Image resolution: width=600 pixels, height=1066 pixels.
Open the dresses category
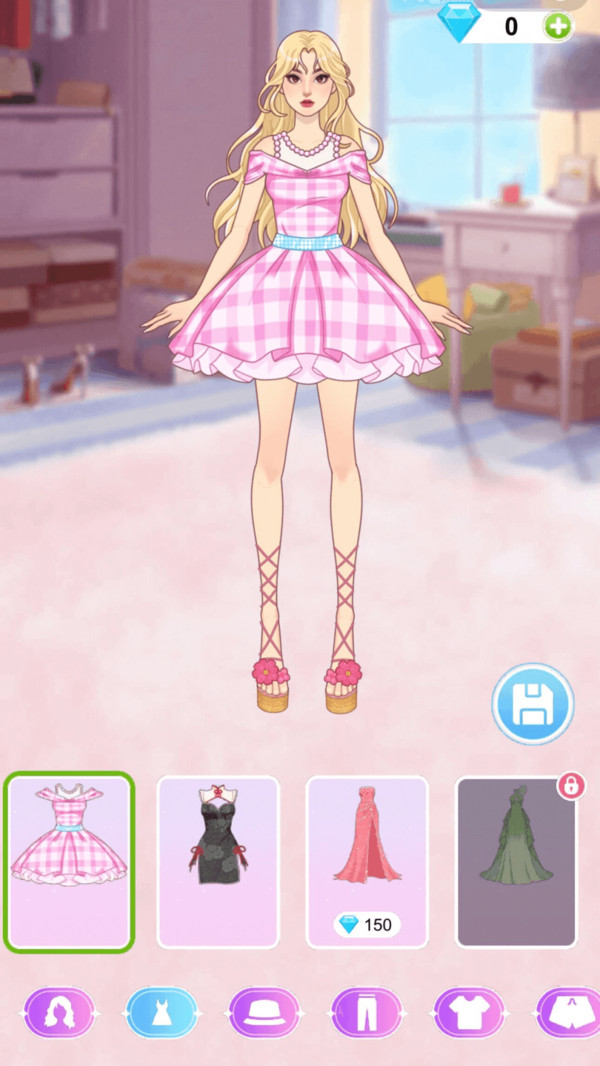click(162, 1012)
